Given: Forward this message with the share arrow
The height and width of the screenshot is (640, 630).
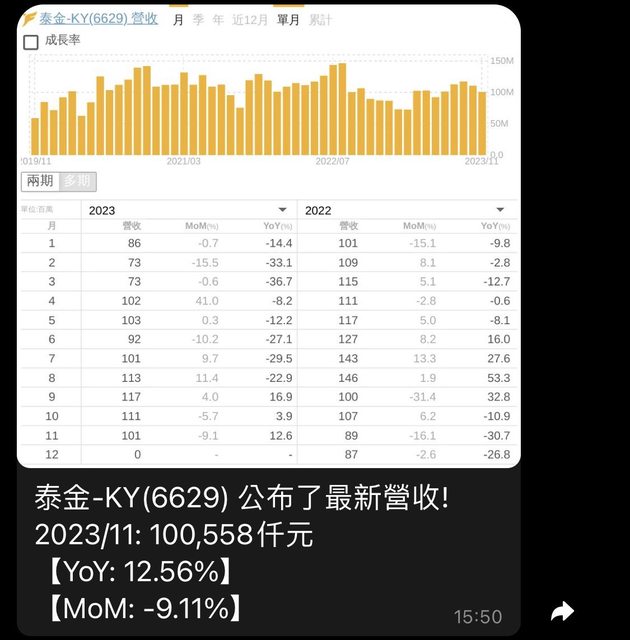Looking at the screenshot, I should (563, 611).
